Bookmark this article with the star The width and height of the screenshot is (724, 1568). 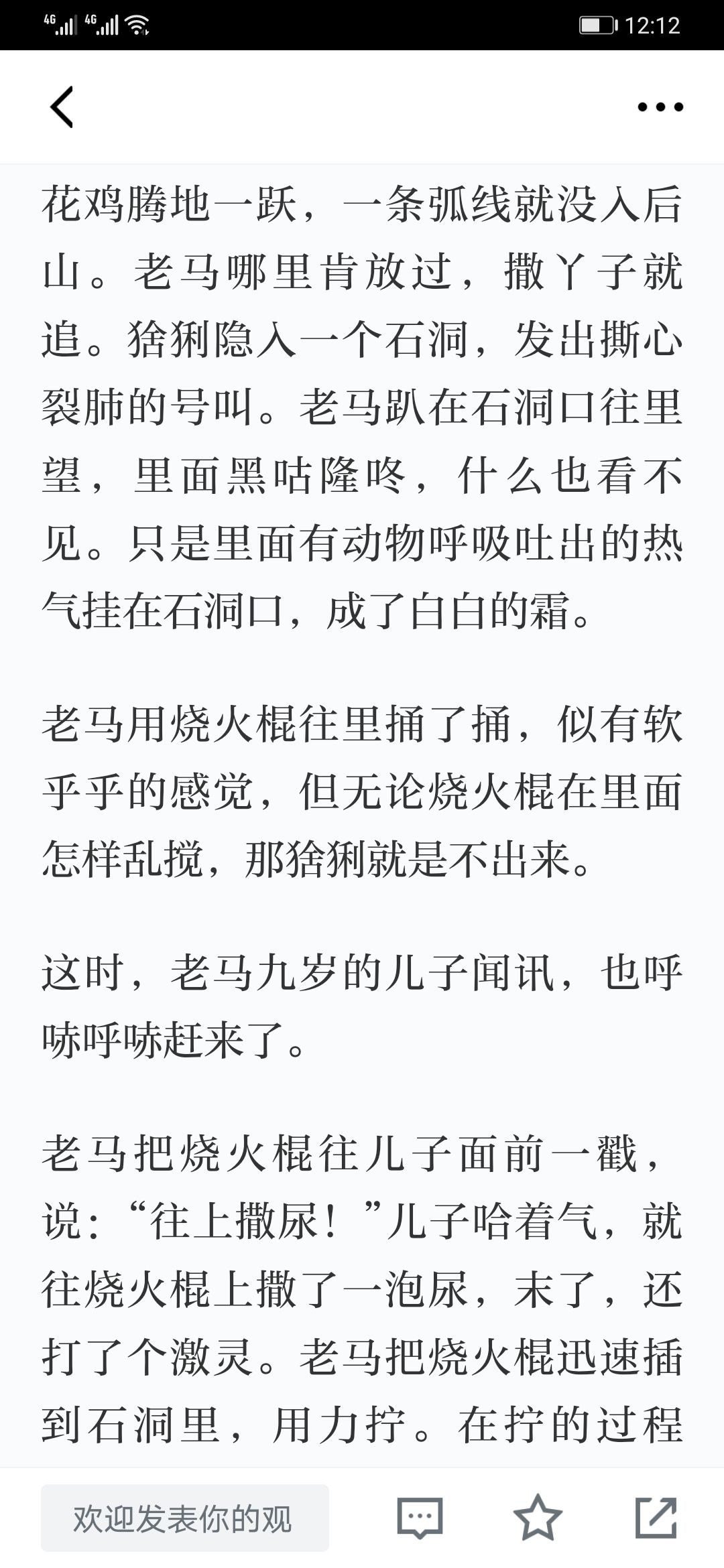(538, 1518)
